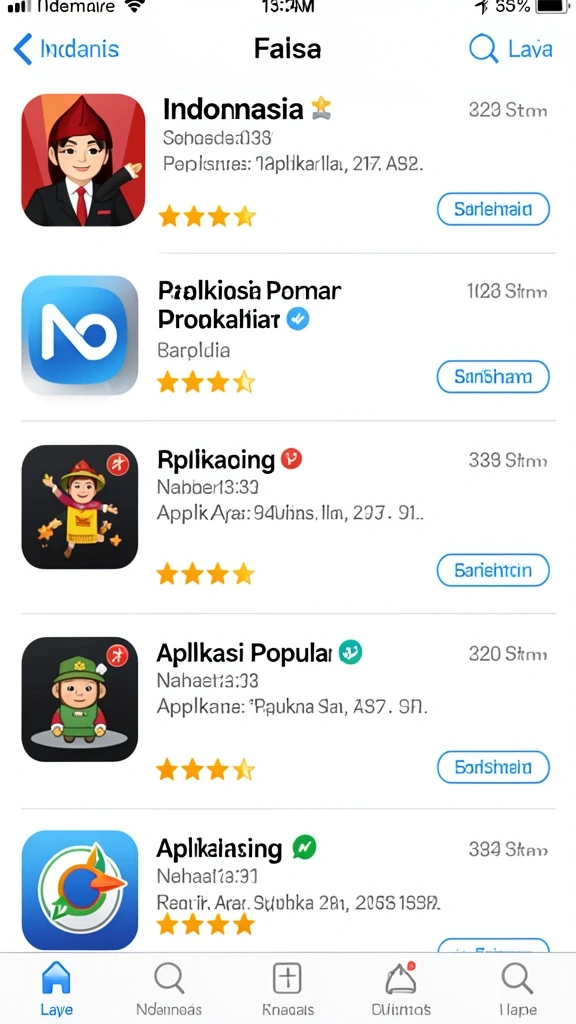Switch to the Ilape search tab
The image size is (576, 1024).
tap(517, 989)
